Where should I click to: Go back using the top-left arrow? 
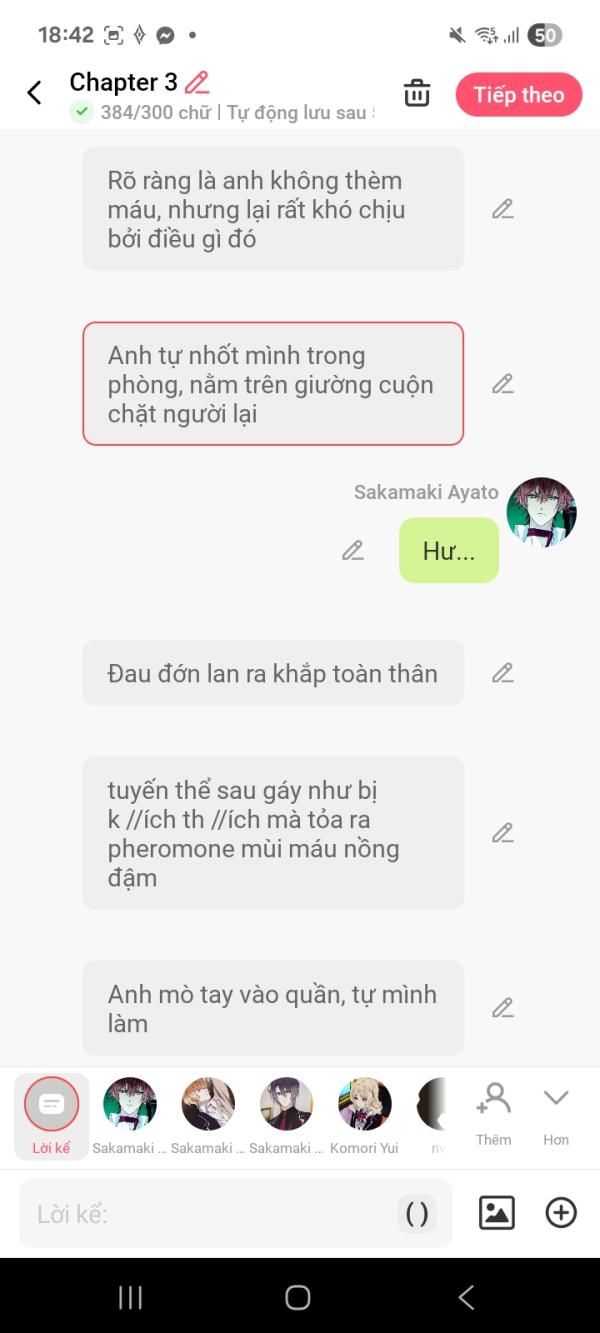[x=34, y=93]
